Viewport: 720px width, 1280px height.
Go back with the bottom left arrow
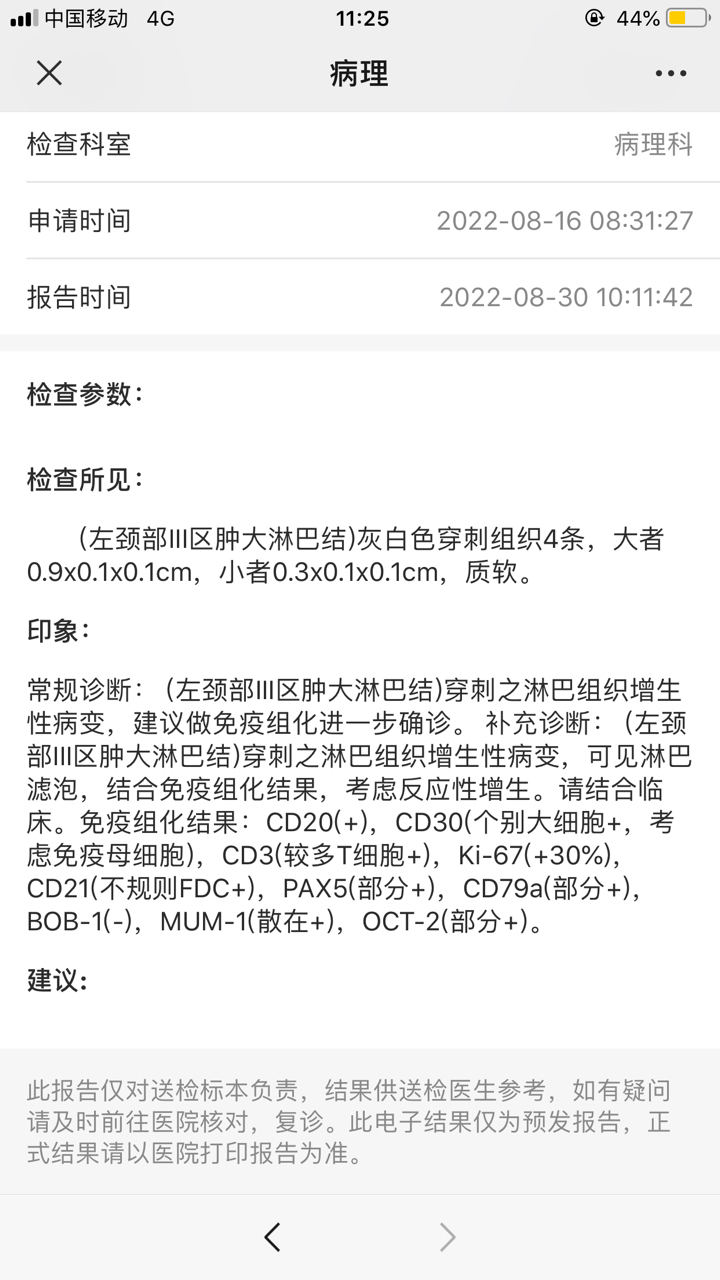point(271,1237)
